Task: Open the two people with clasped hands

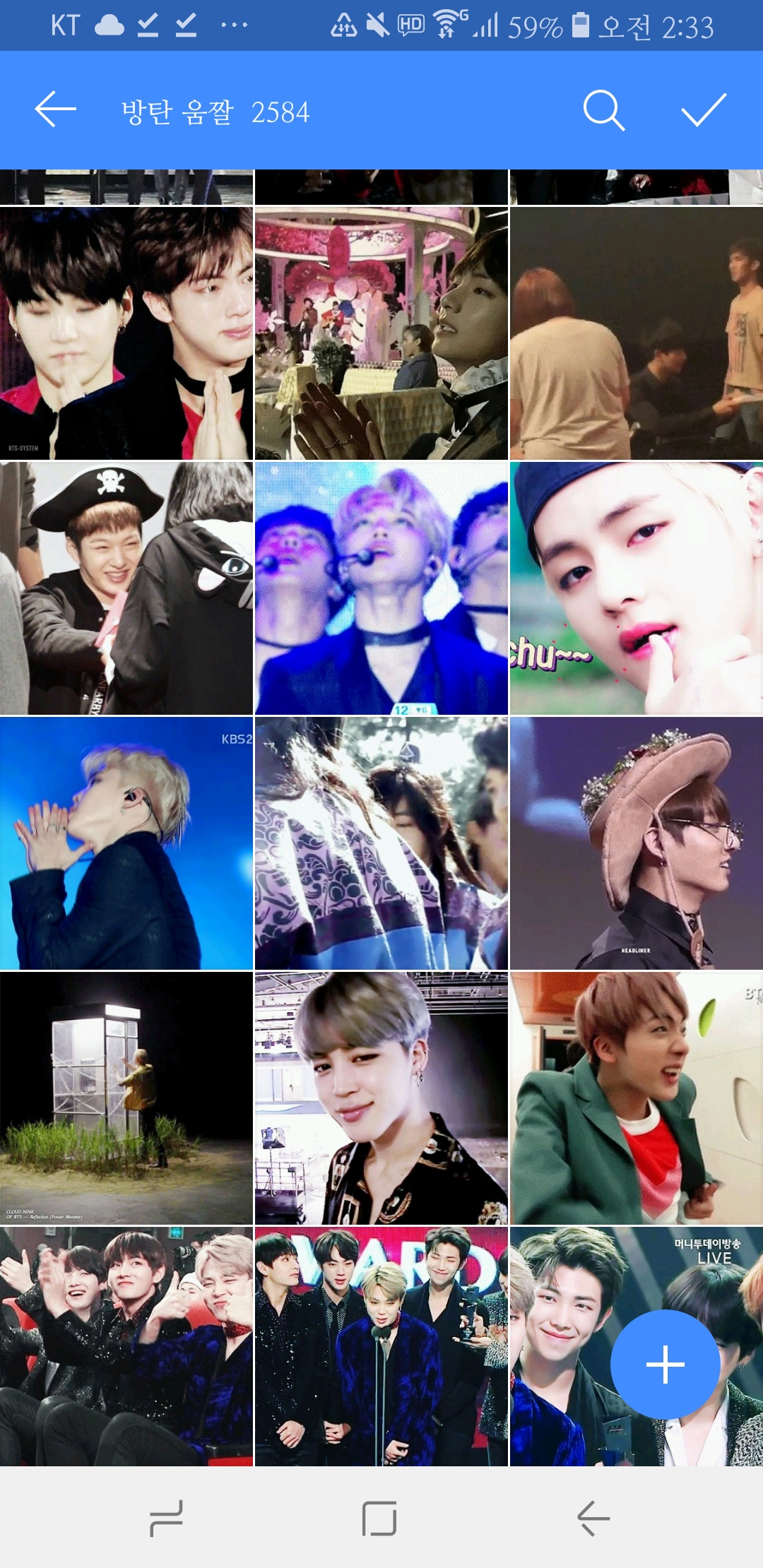Action: pos(126,333)
